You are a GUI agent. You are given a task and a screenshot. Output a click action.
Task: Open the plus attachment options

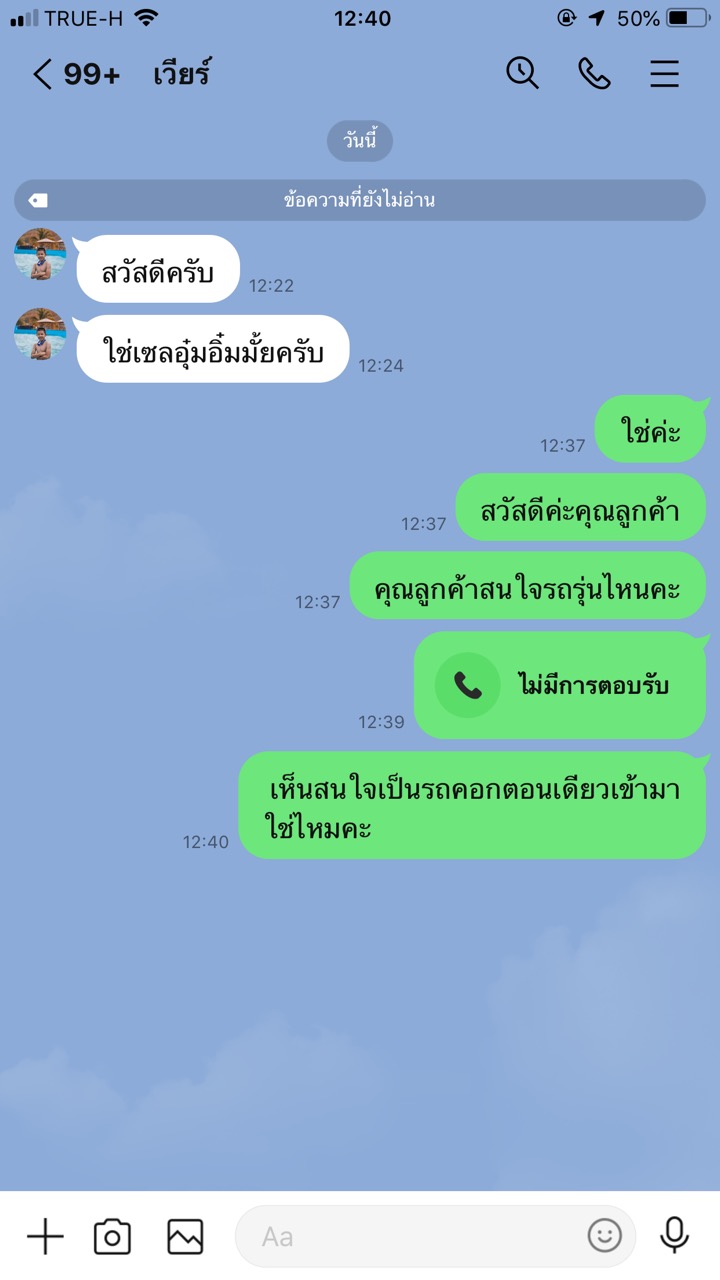coord(45,1237)
